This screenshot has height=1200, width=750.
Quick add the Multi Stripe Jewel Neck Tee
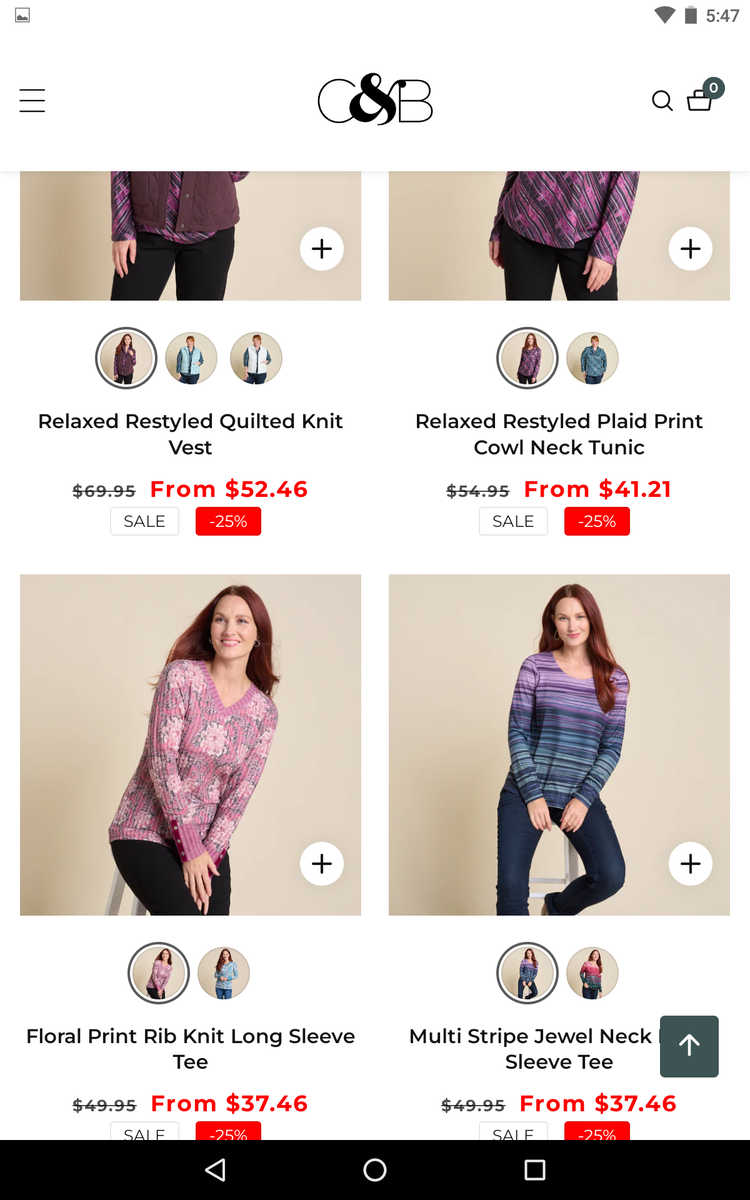[x=690, y=864]
